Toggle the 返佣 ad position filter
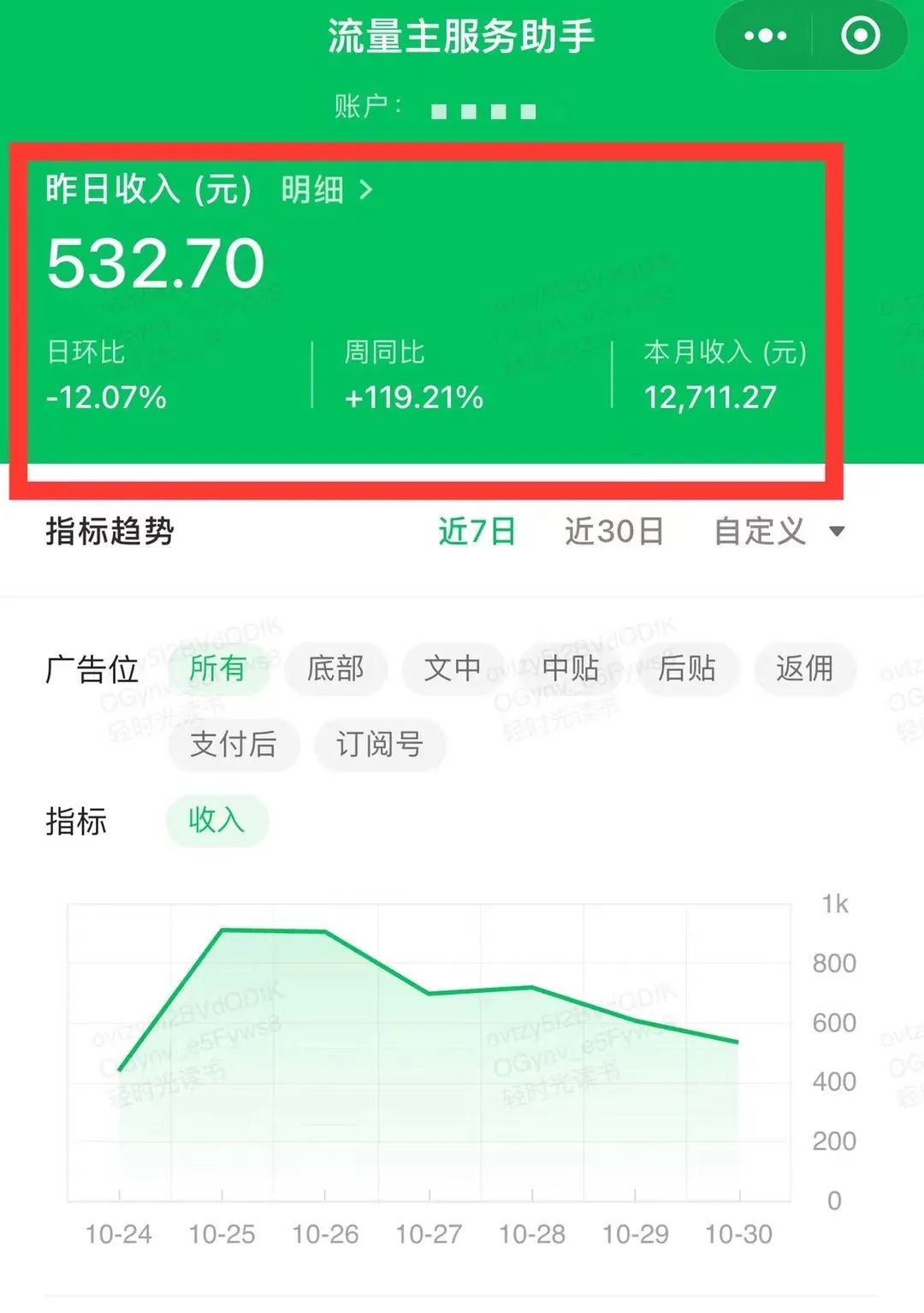Viewport: 924px width, 1313px height. click(804, 670)
